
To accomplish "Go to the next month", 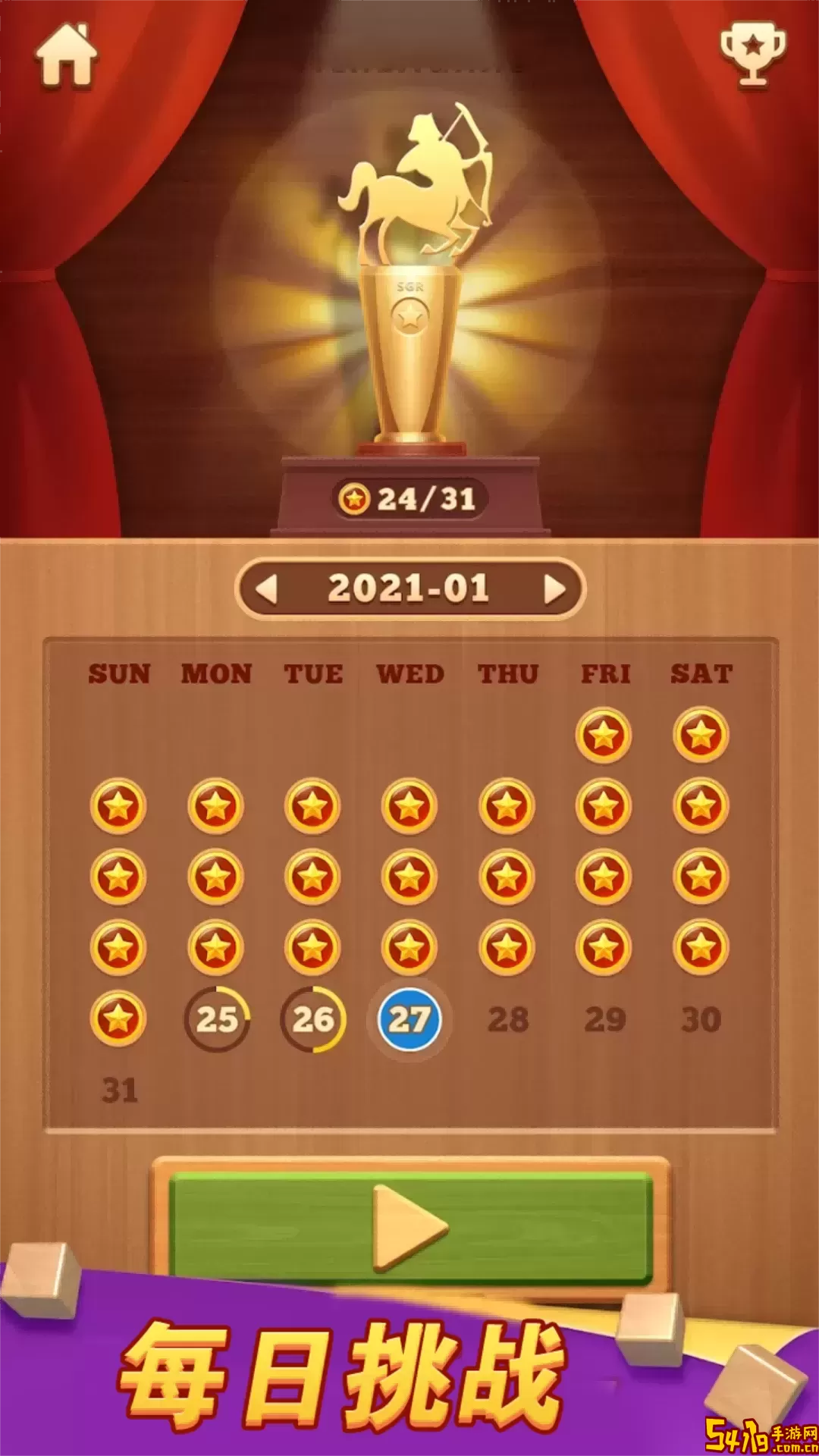I will click(x=554, y=589).
